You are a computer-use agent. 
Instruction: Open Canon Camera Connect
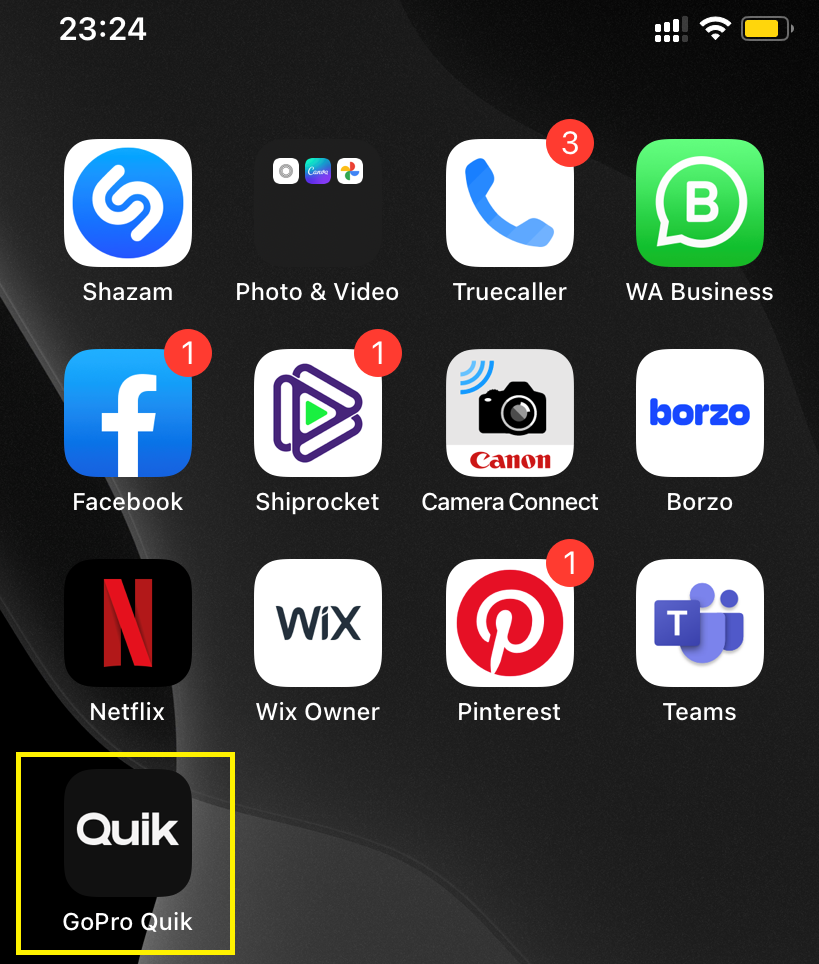pyautogui.click(x=509, y=413)
